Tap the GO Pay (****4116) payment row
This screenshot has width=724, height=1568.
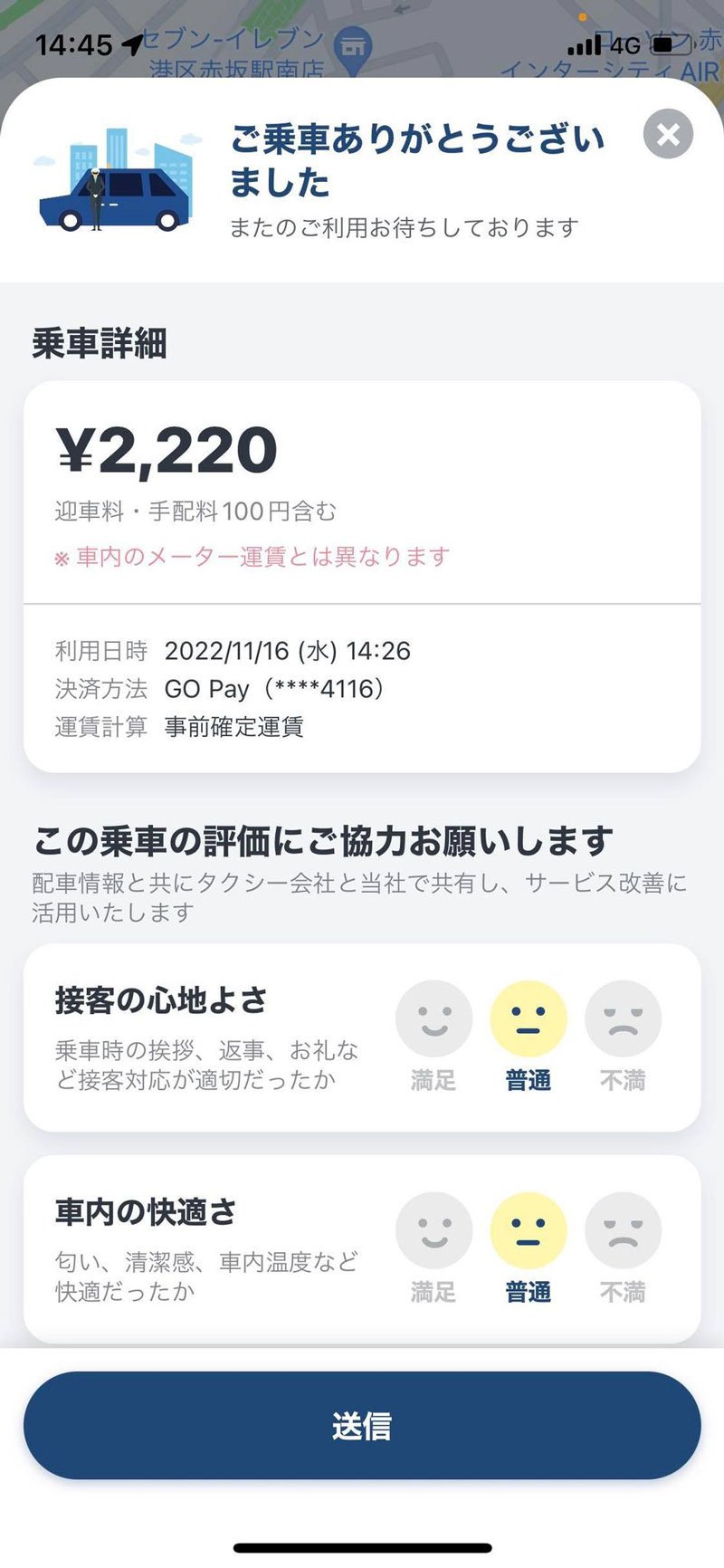click(x=271, y=689)
